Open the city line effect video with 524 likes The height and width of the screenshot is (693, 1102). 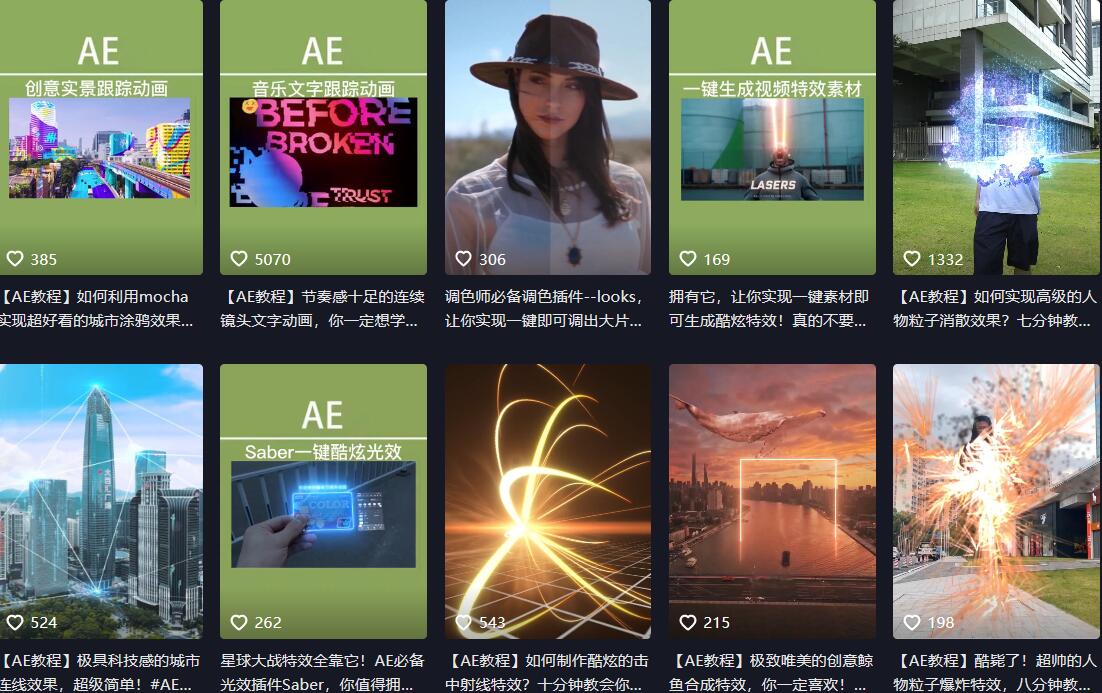click(100, 500)
